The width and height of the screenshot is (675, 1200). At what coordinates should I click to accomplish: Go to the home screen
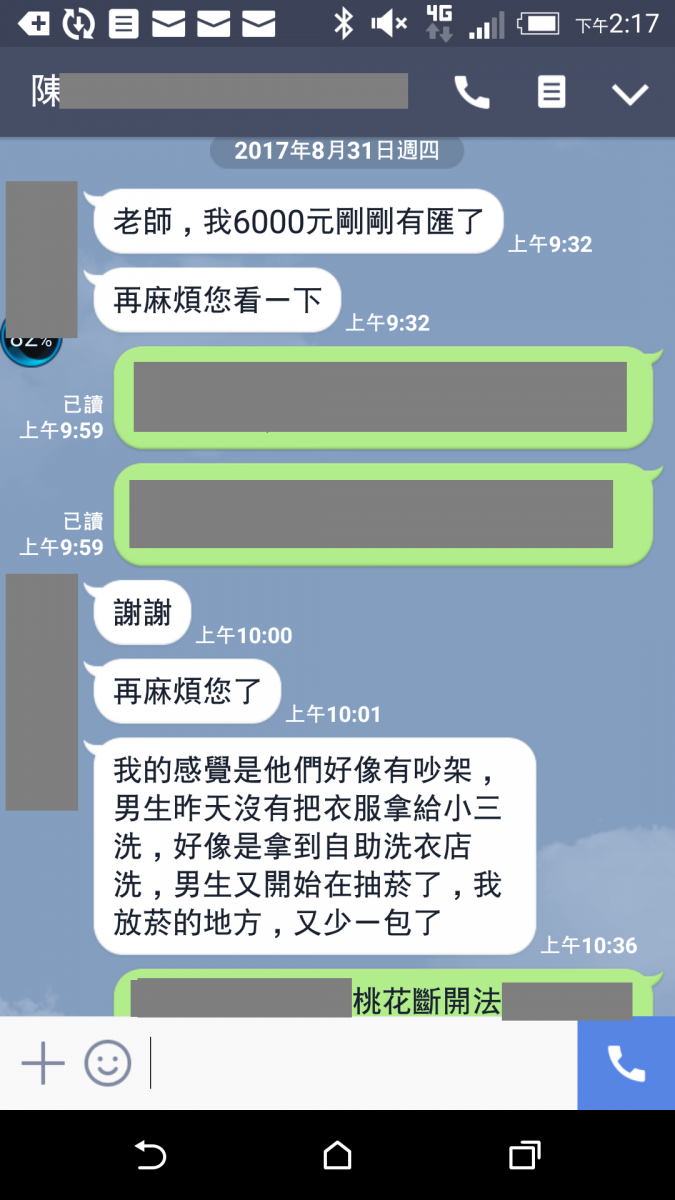tap(338, 1156)
